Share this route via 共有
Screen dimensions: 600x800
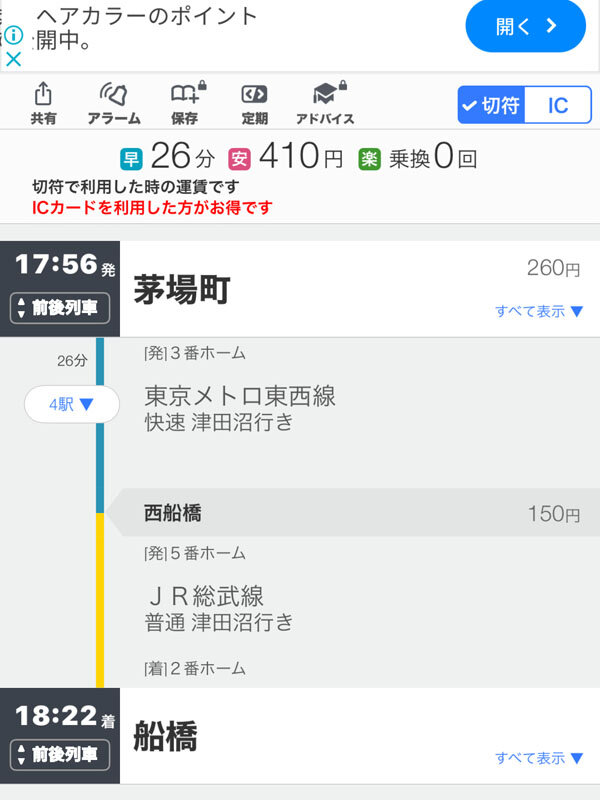click(43, 103)
